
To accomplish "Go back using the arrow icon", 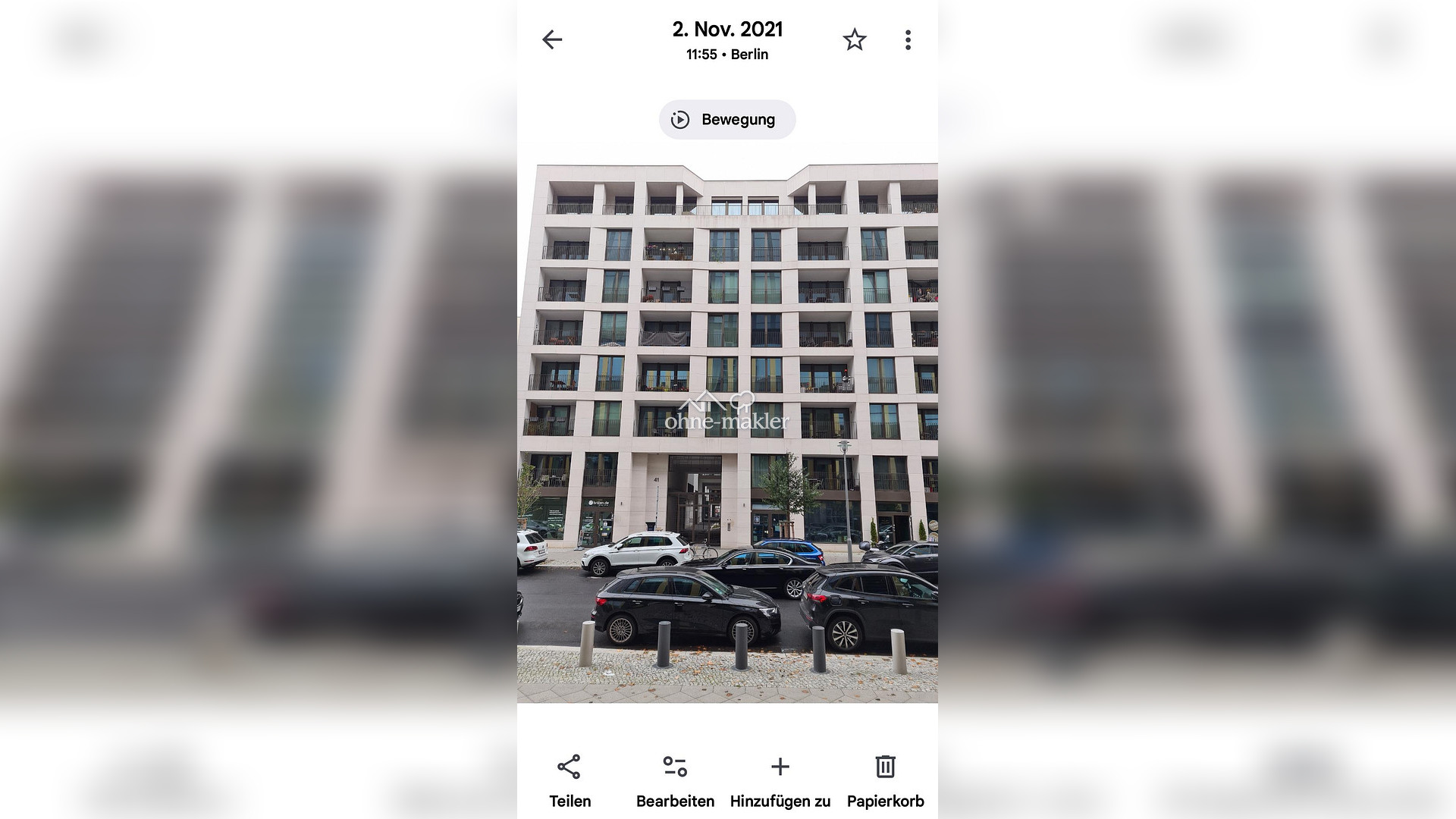I will [x=552, y=39].
